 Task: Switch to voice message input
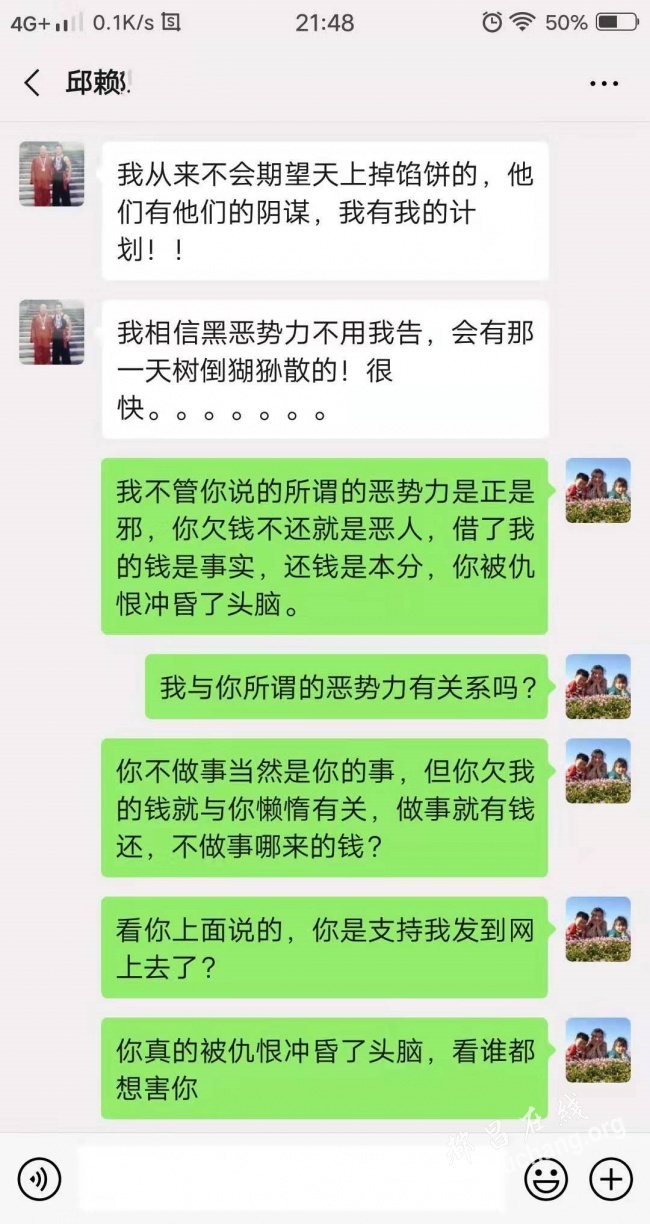pos(39,1179)
